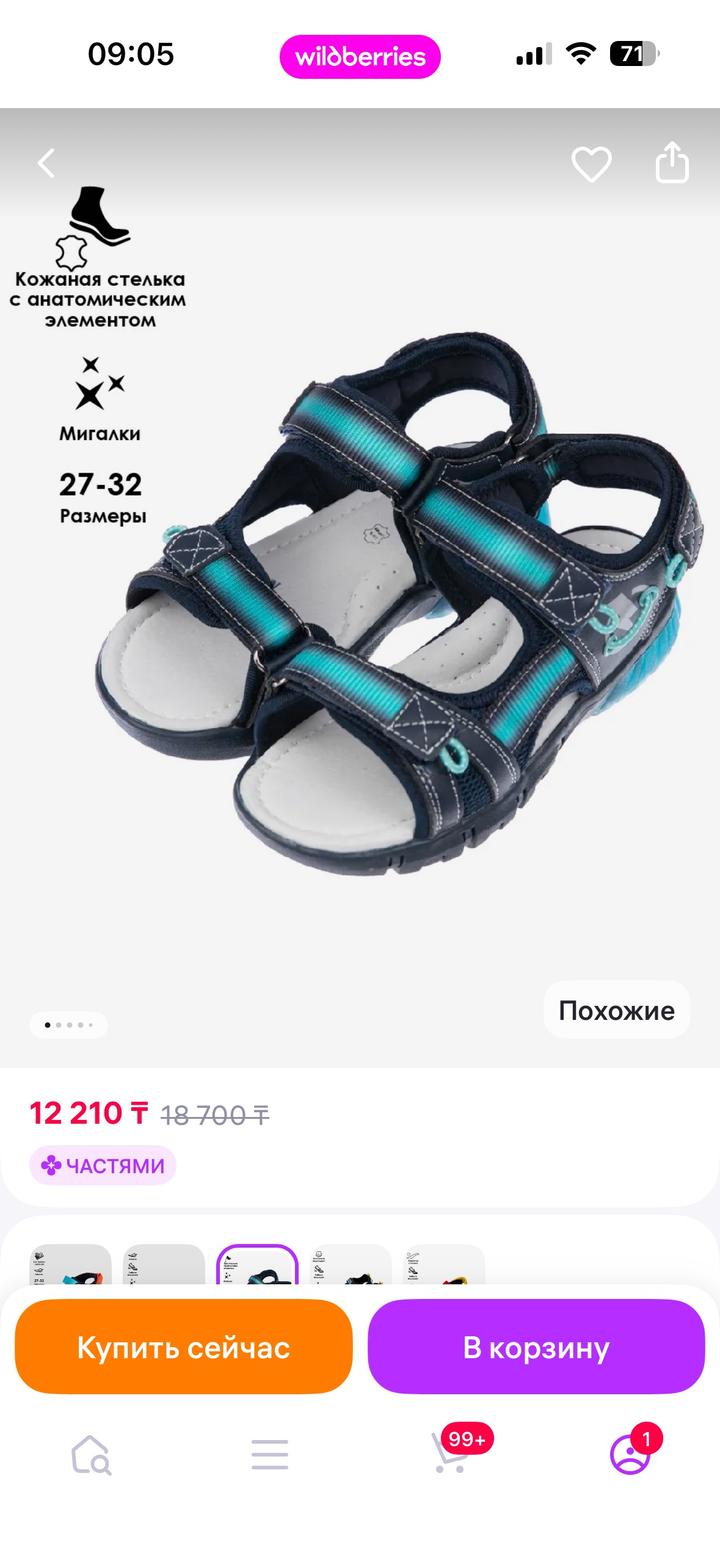Viewport: 720px width, 1561px height.
Task: Tap the ЧАСТЯМИ installment chip
Action: (103, 1166)
